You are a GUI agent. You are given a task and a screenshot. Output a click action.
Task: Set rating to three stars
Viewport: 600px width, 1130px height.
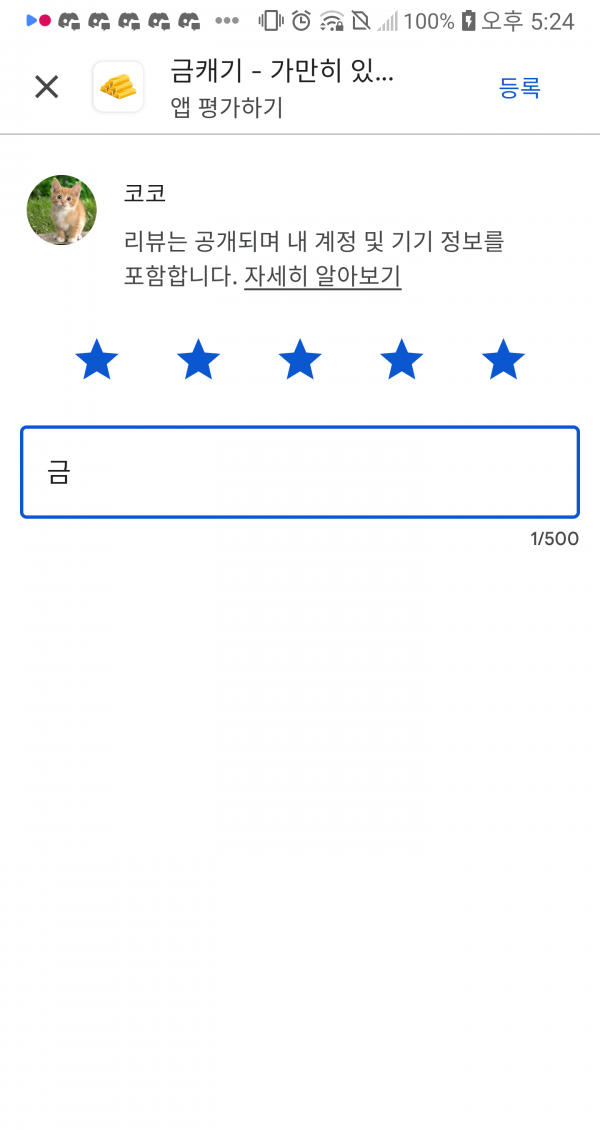pos(300,359)
